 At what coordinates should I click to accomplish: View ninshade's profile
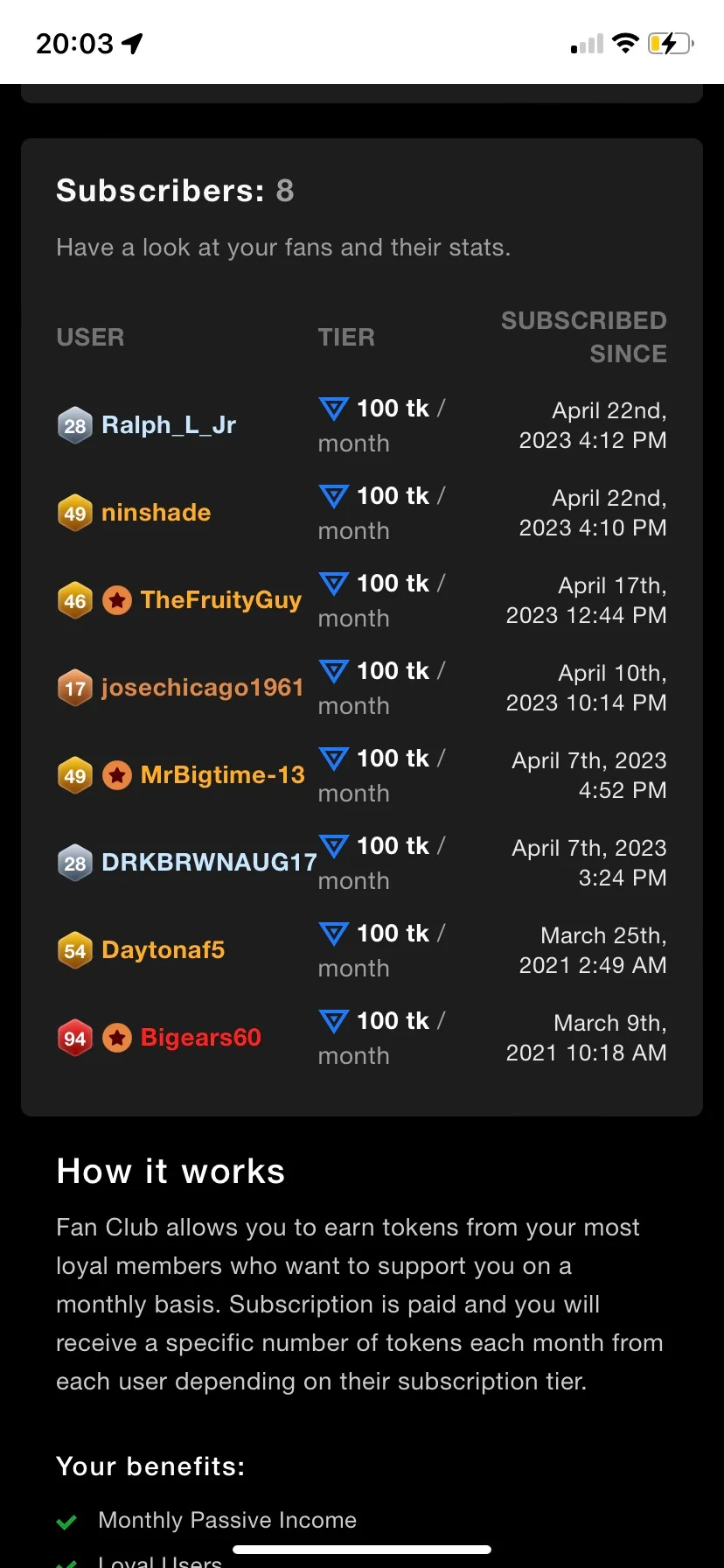[156, 513]
